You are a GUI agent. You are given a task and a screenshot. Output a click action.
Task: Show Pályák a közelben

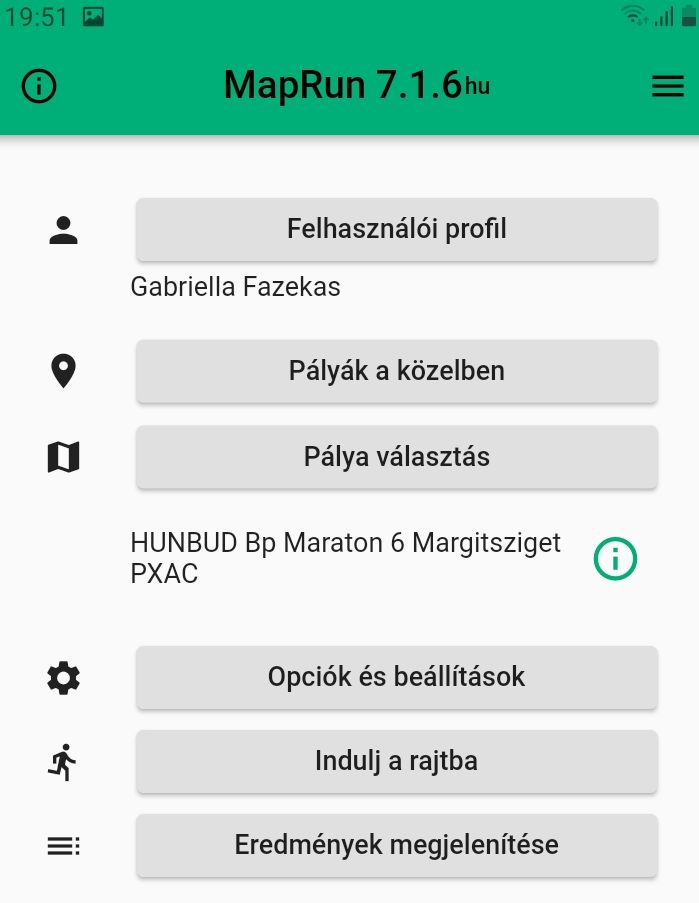(397, 372)
